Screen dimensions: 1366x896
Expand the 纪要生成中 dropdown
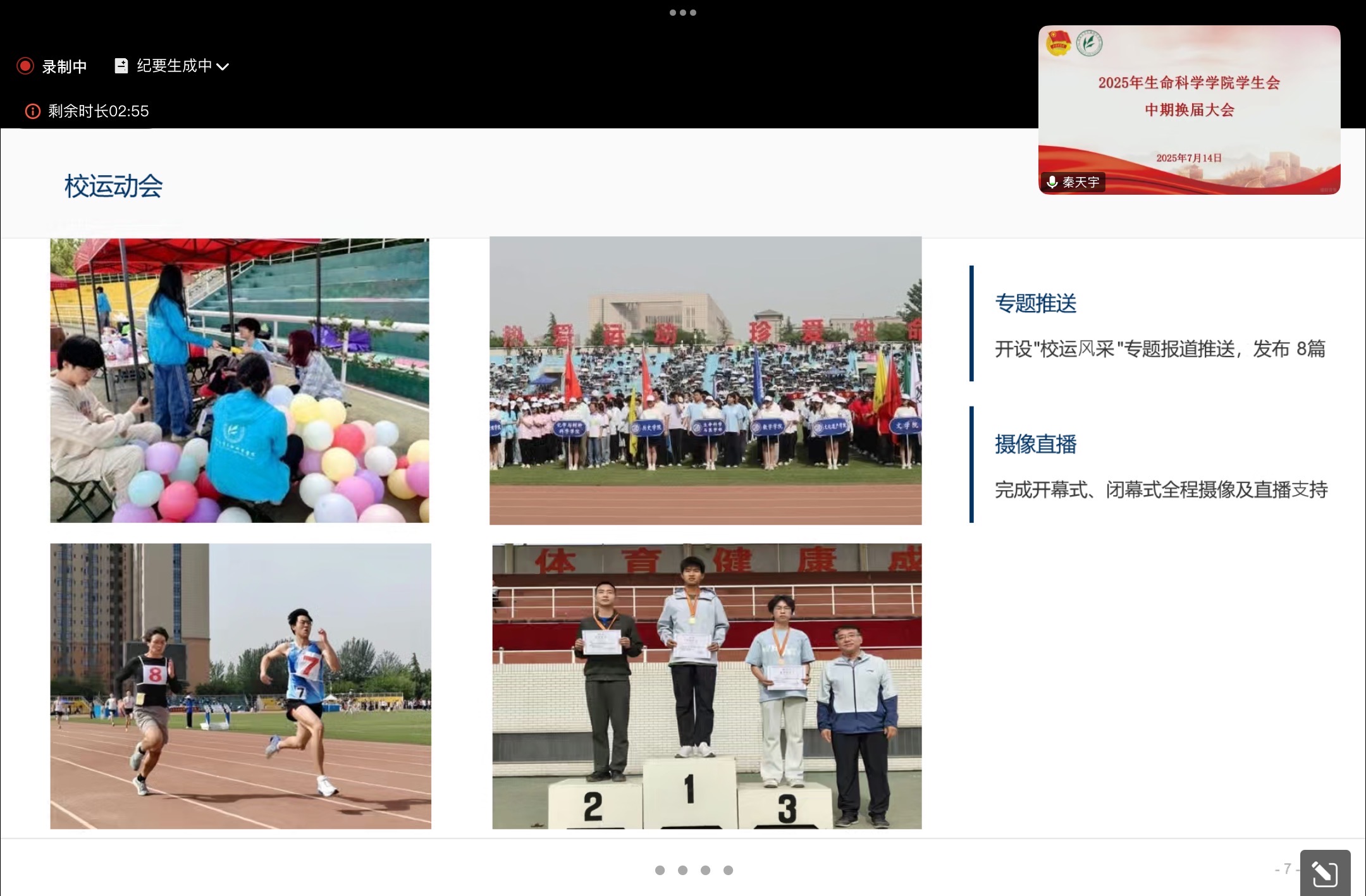tap(223, 66)
